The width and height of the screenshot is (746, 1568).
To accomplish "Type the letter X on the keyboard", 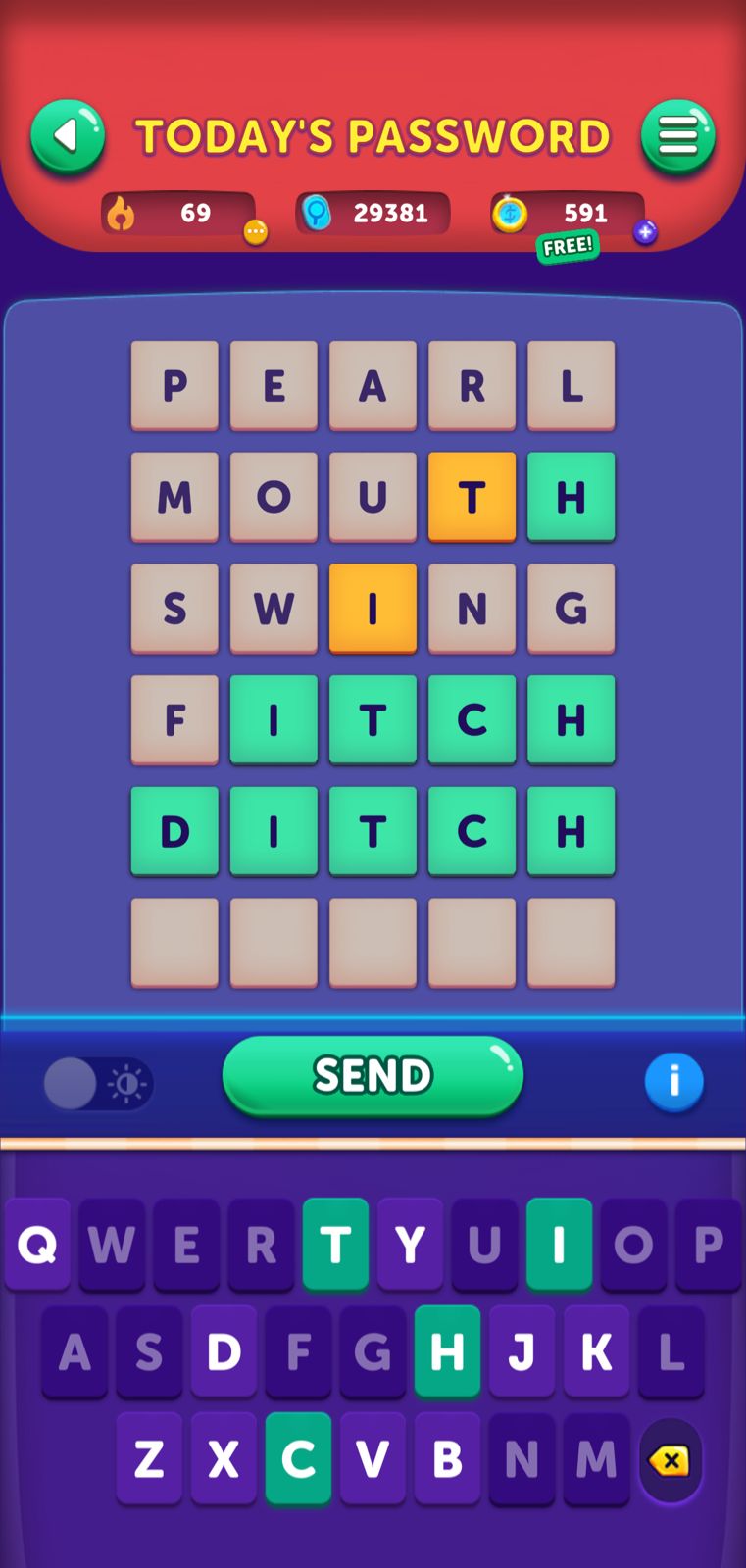I will click(x=224, y=1459).
